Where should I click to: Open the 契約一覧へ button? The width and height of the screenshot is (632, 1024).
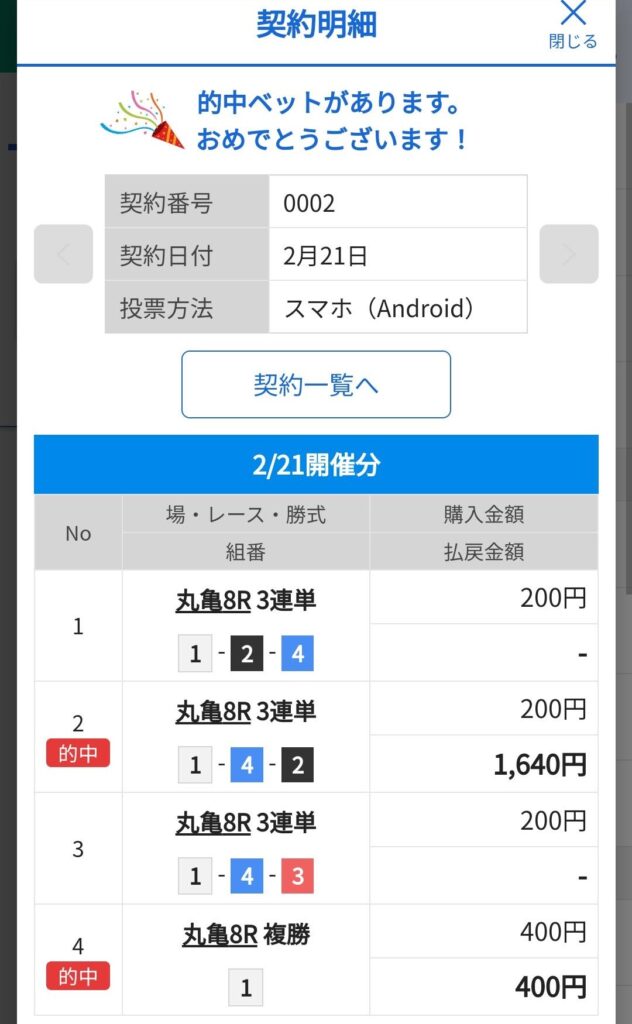tap(316, 384)
